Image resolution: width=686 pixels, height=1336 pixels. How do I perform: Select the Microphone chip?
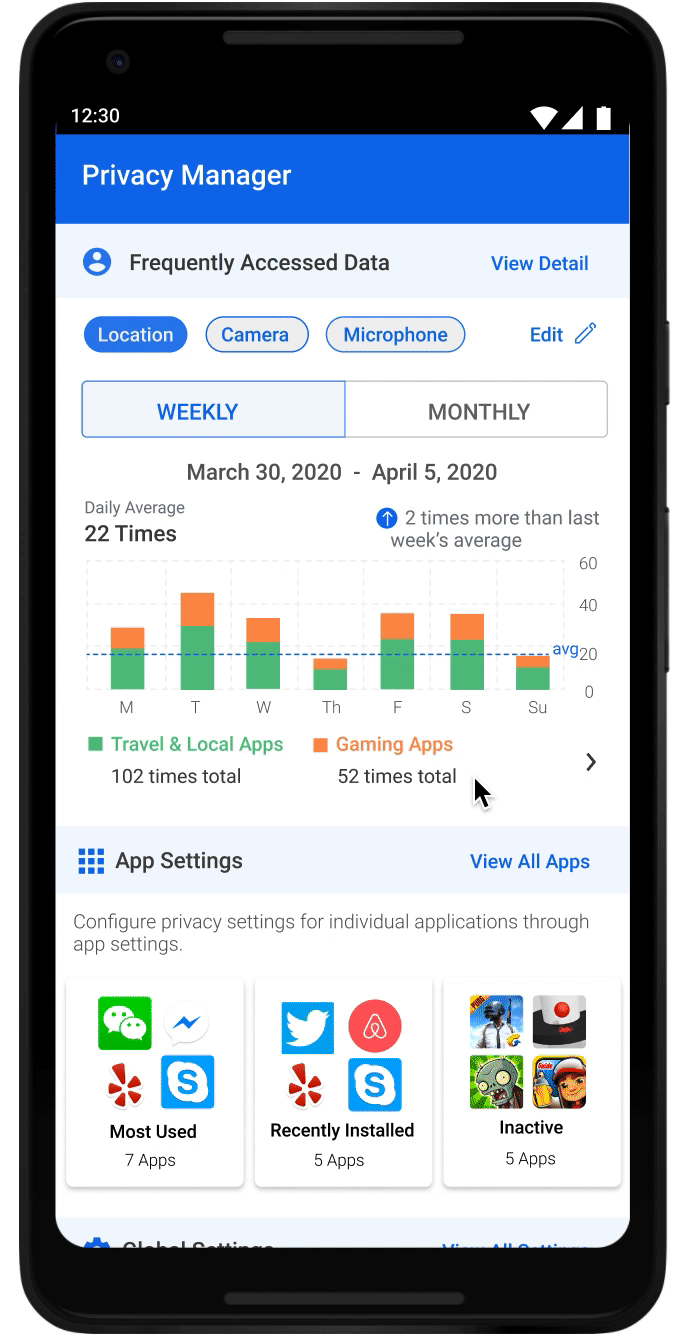click(395, 335)
